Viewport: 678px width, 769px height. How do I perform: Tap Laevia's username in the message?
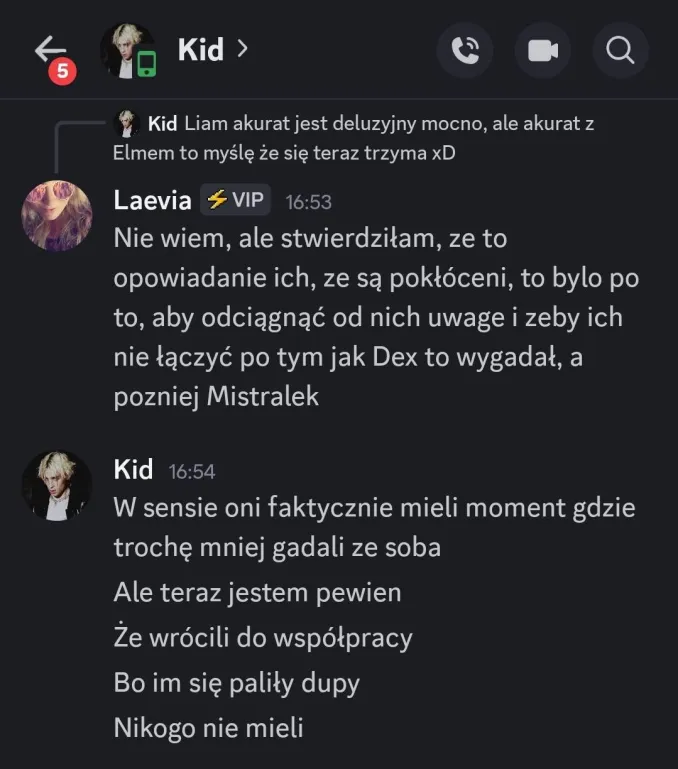point(152,200)
